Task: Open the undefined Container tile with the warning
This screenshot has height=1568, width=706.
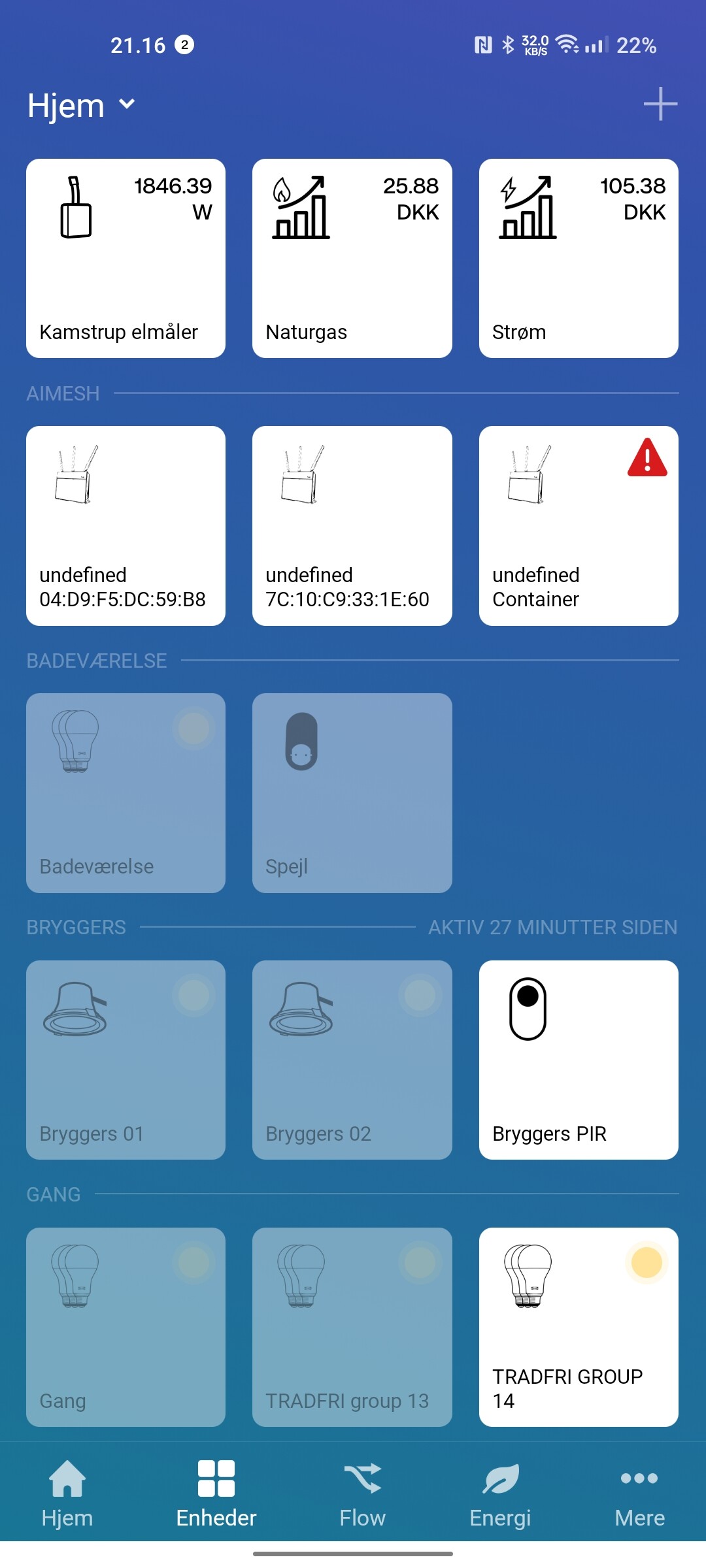Action: point(578,525)
